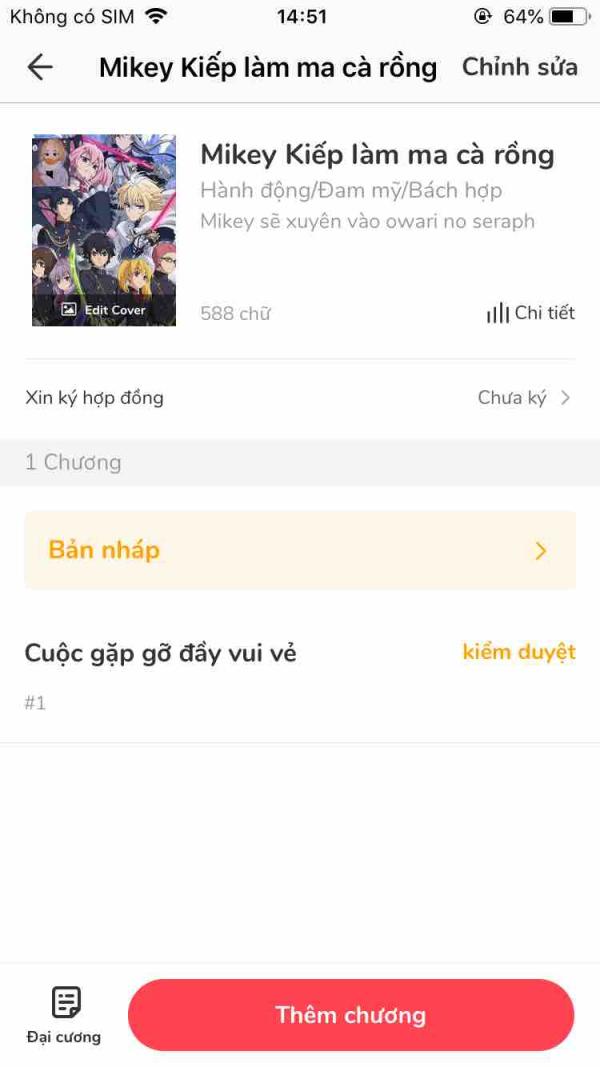Open the Xin ký hợp đồng row

(x=300, y=398)
